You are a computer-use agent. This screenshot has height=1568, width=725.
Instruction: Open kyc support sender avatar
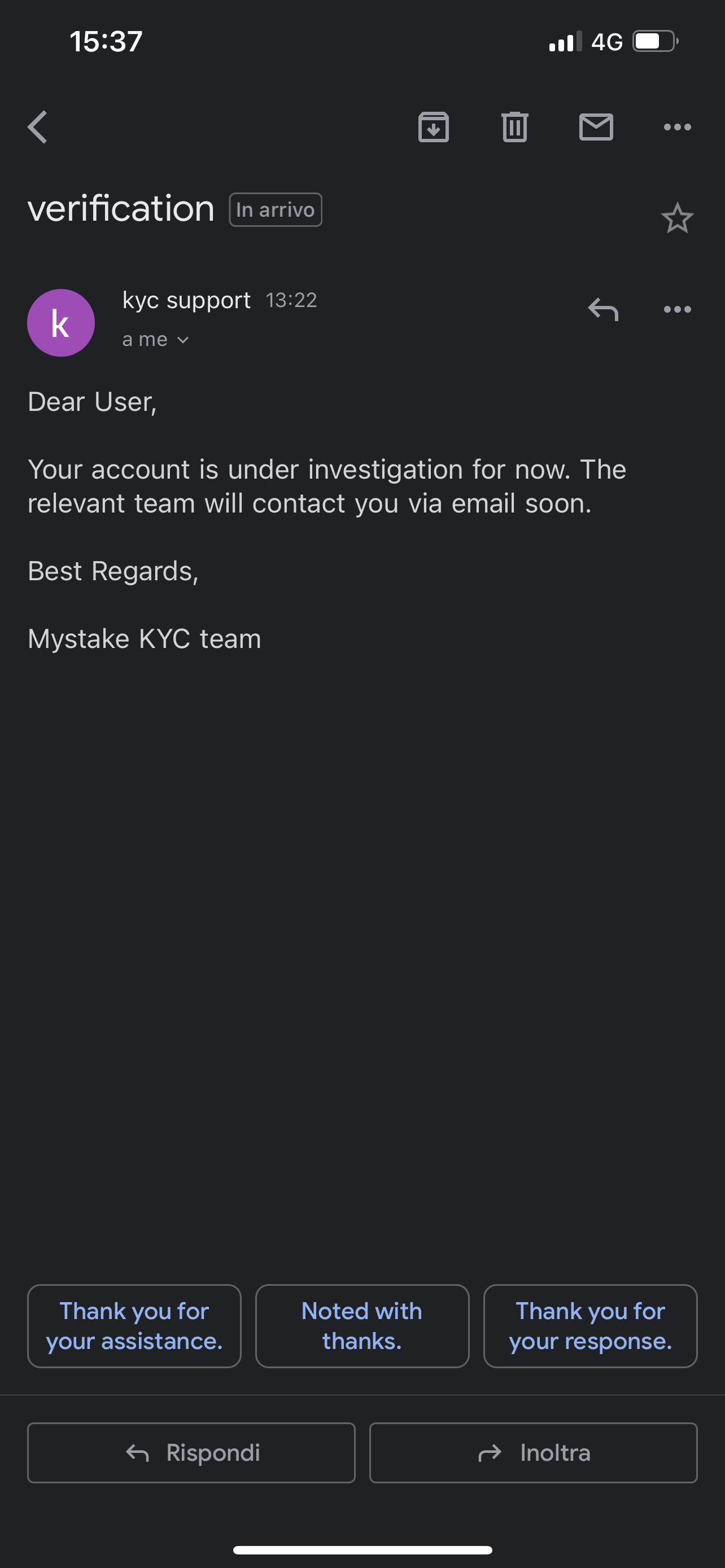[61, 323]
